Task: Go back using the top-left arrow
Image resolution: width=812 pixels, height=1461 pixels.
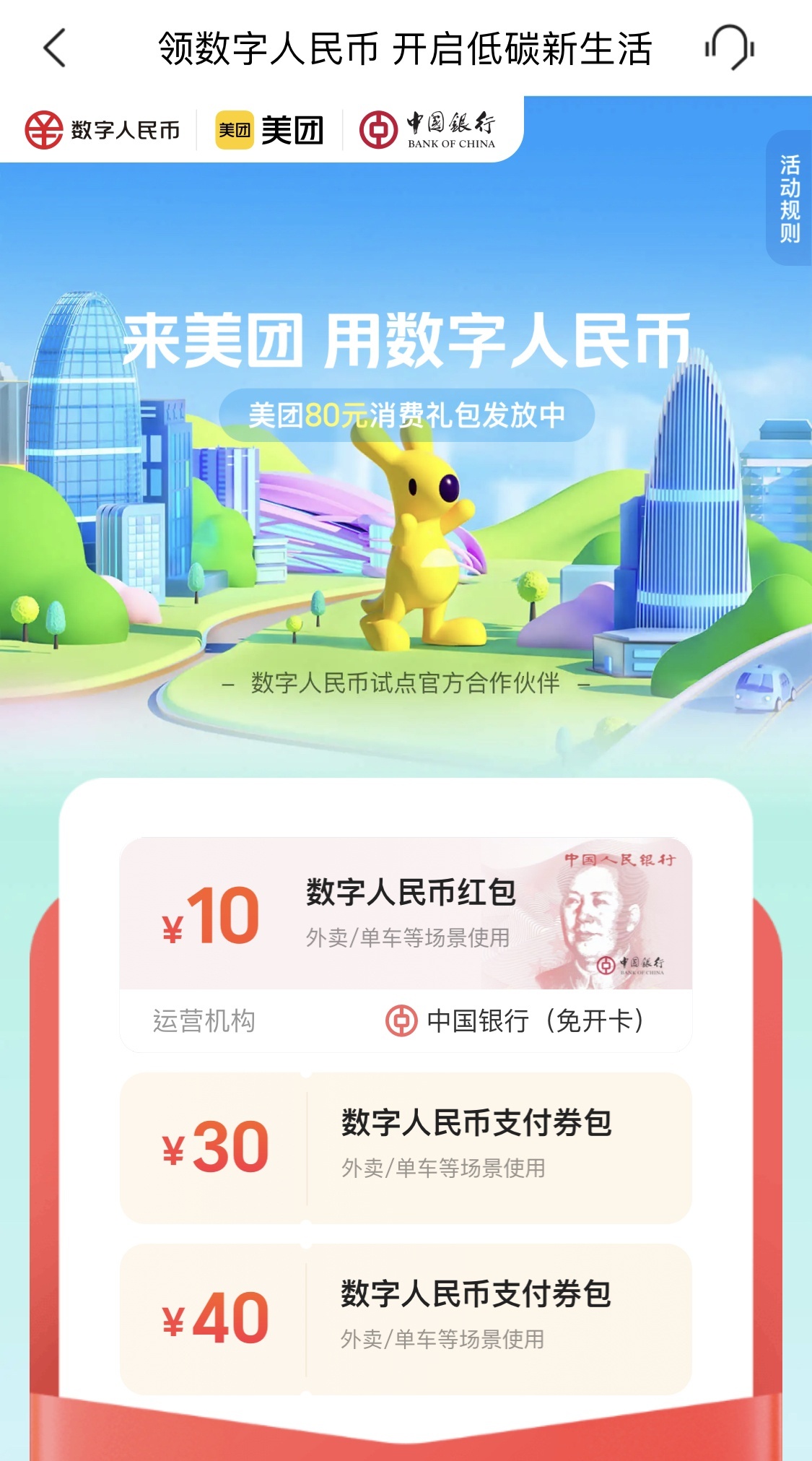Action: (55, 48)
